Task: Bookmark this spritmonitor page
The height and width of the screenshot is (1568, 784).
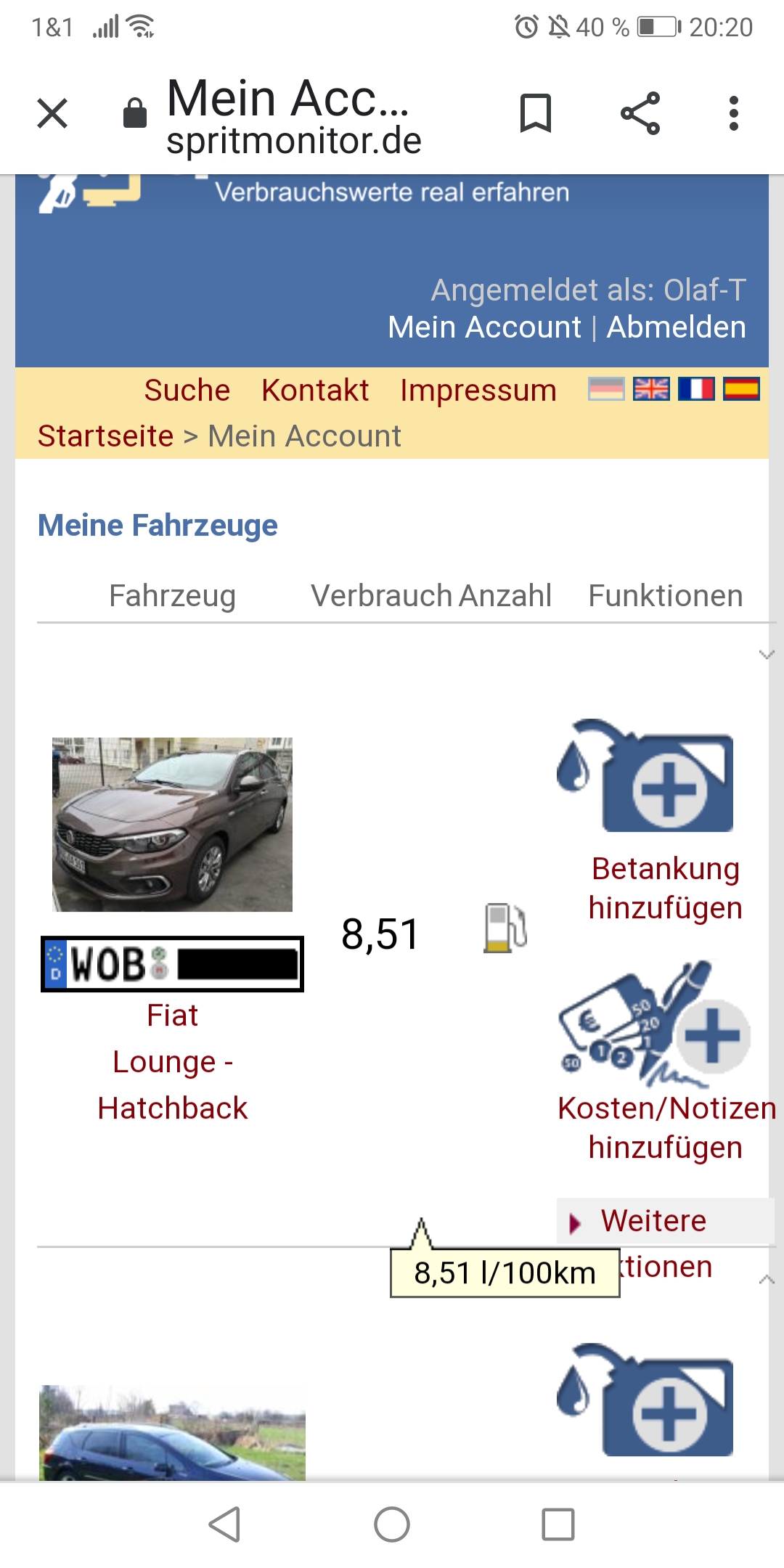Action: point(536,113)
